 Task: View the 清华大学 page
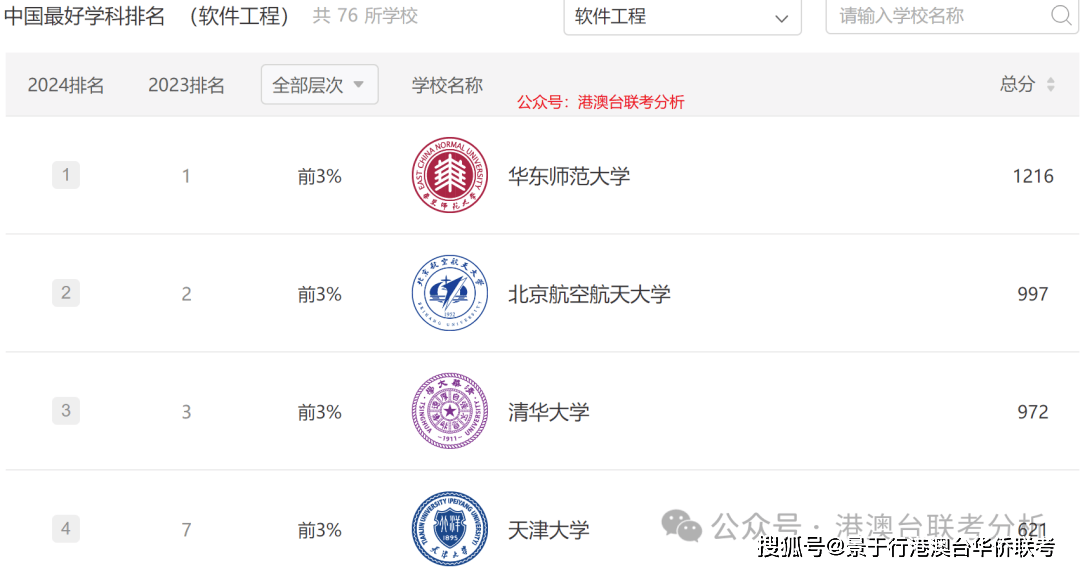click(x=549, y=412)
